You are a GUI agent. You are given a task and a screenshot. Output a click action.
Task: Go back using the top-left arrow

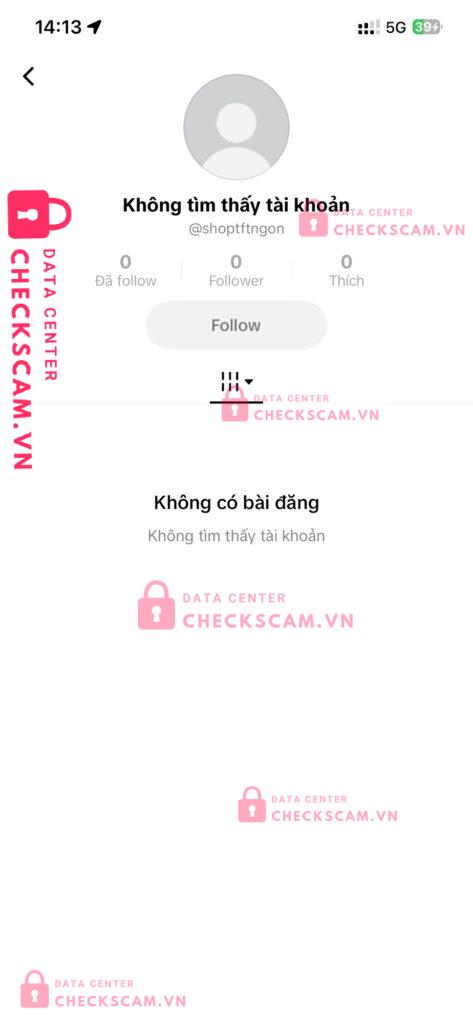point(28,76)
